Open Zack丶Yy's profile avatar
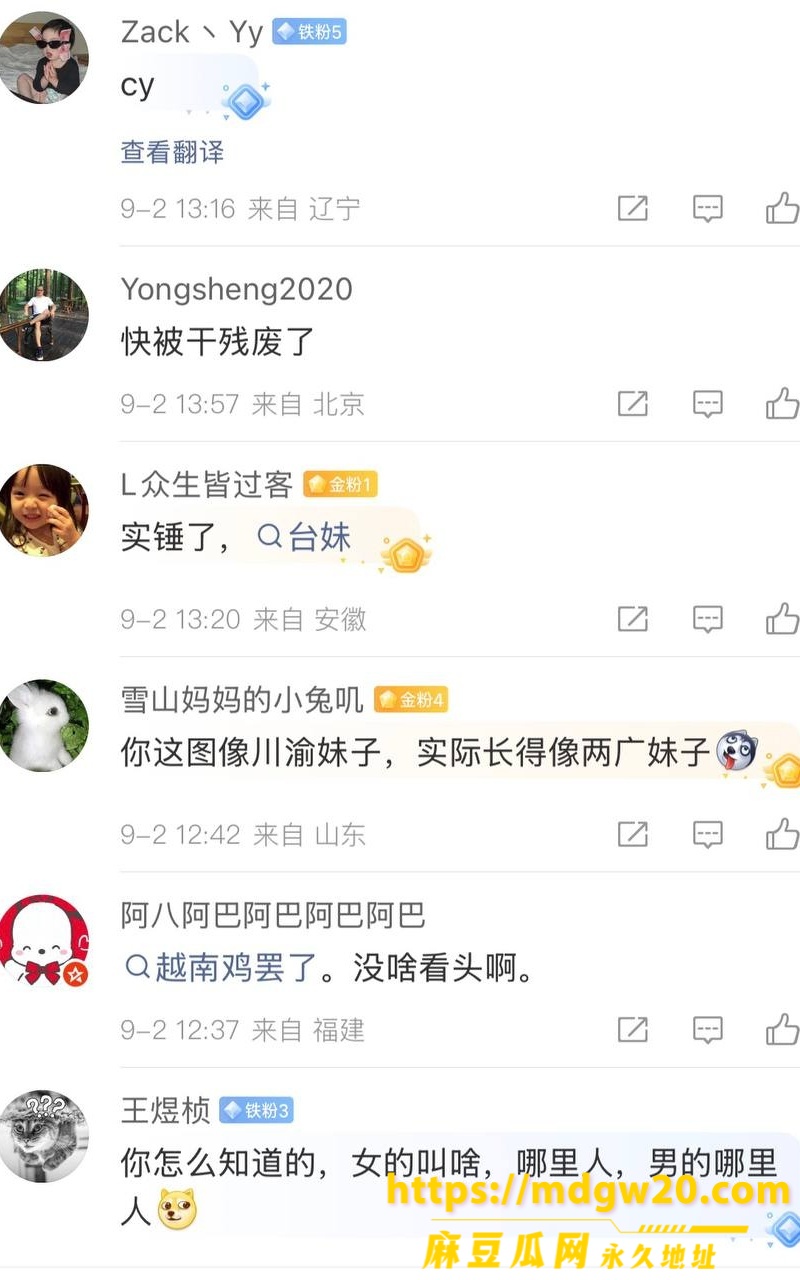 pyautogui.click(x=43, y=57)
